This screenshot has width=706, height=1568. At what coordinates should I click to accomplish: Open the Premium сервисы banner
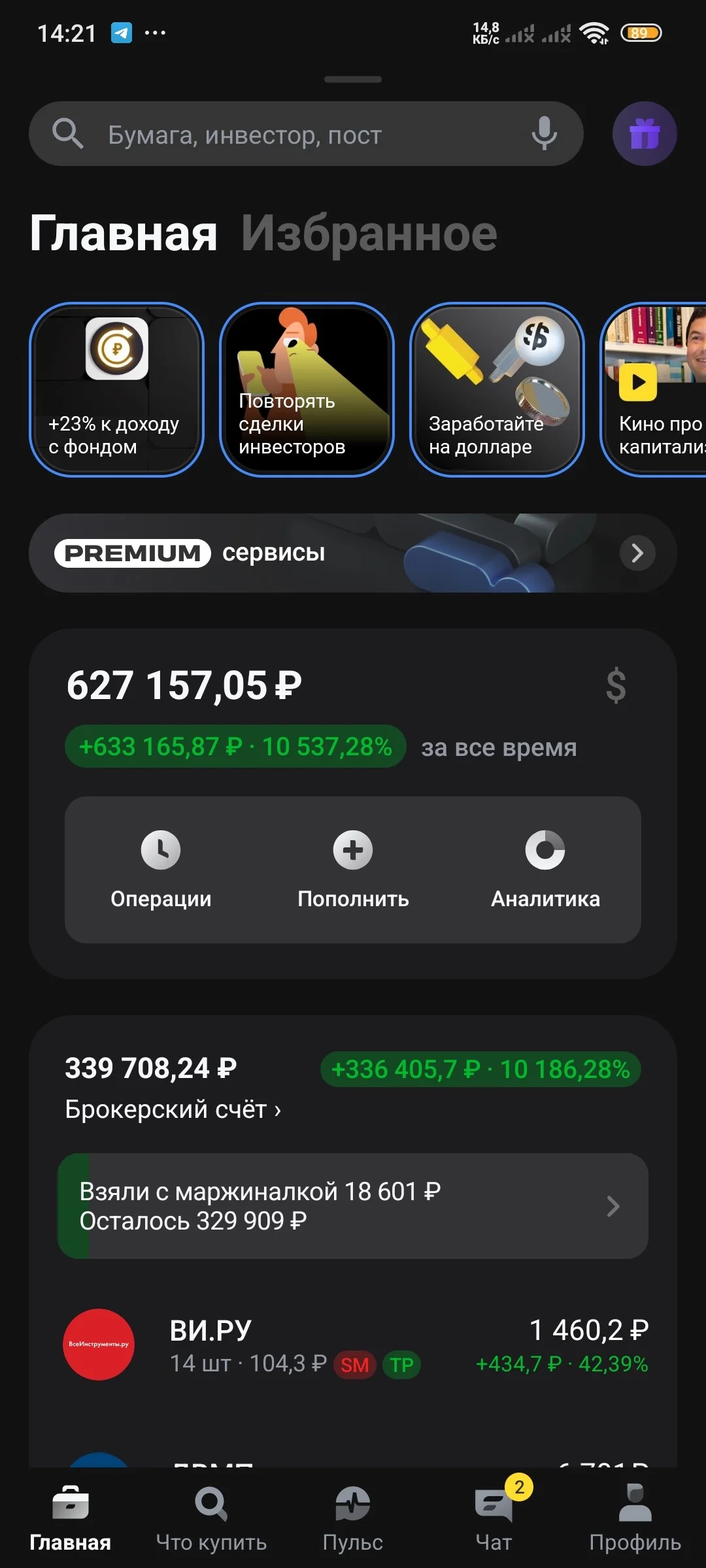pyautogui.click(x=353, y=553)
